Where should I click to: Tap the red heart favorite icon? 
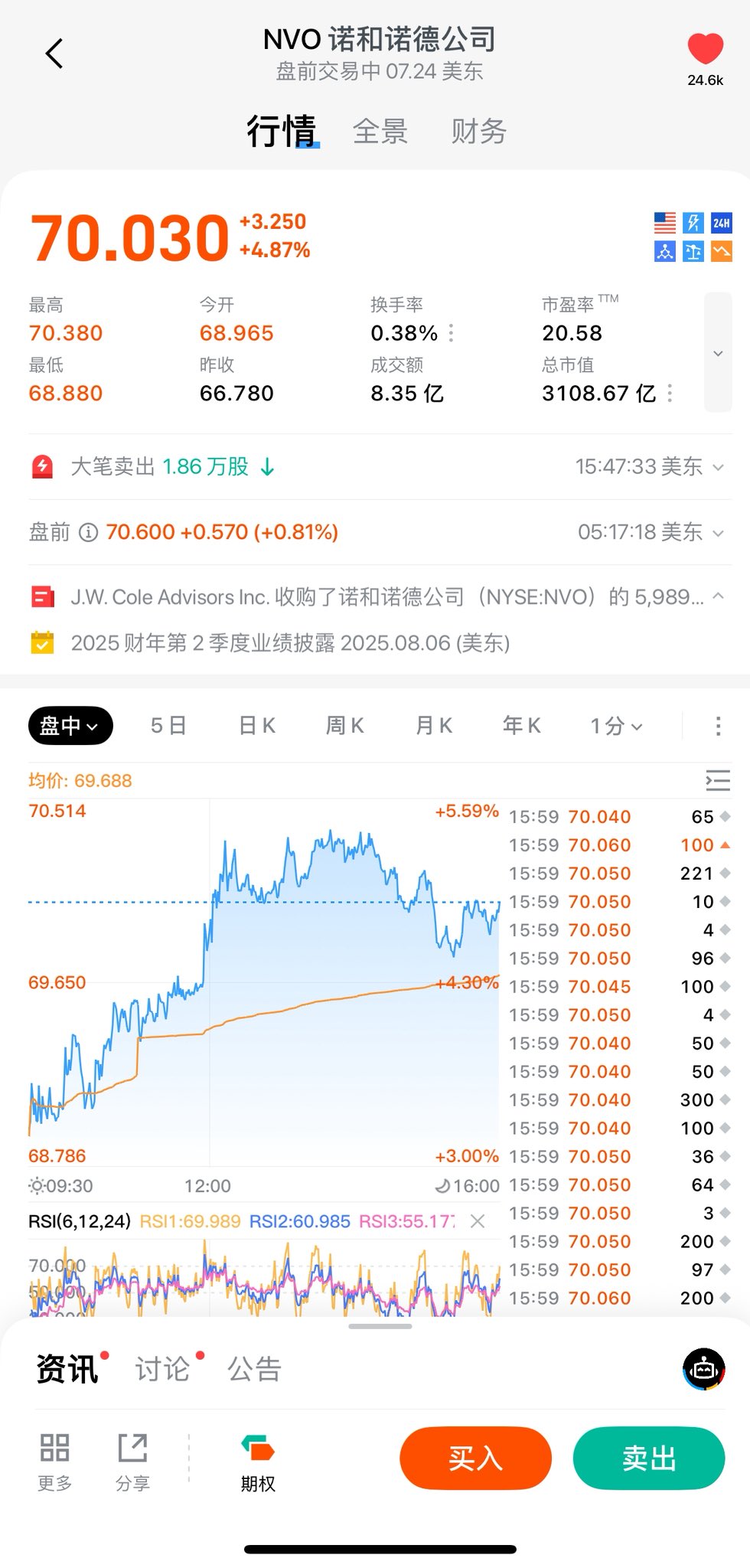coord(705,50)
